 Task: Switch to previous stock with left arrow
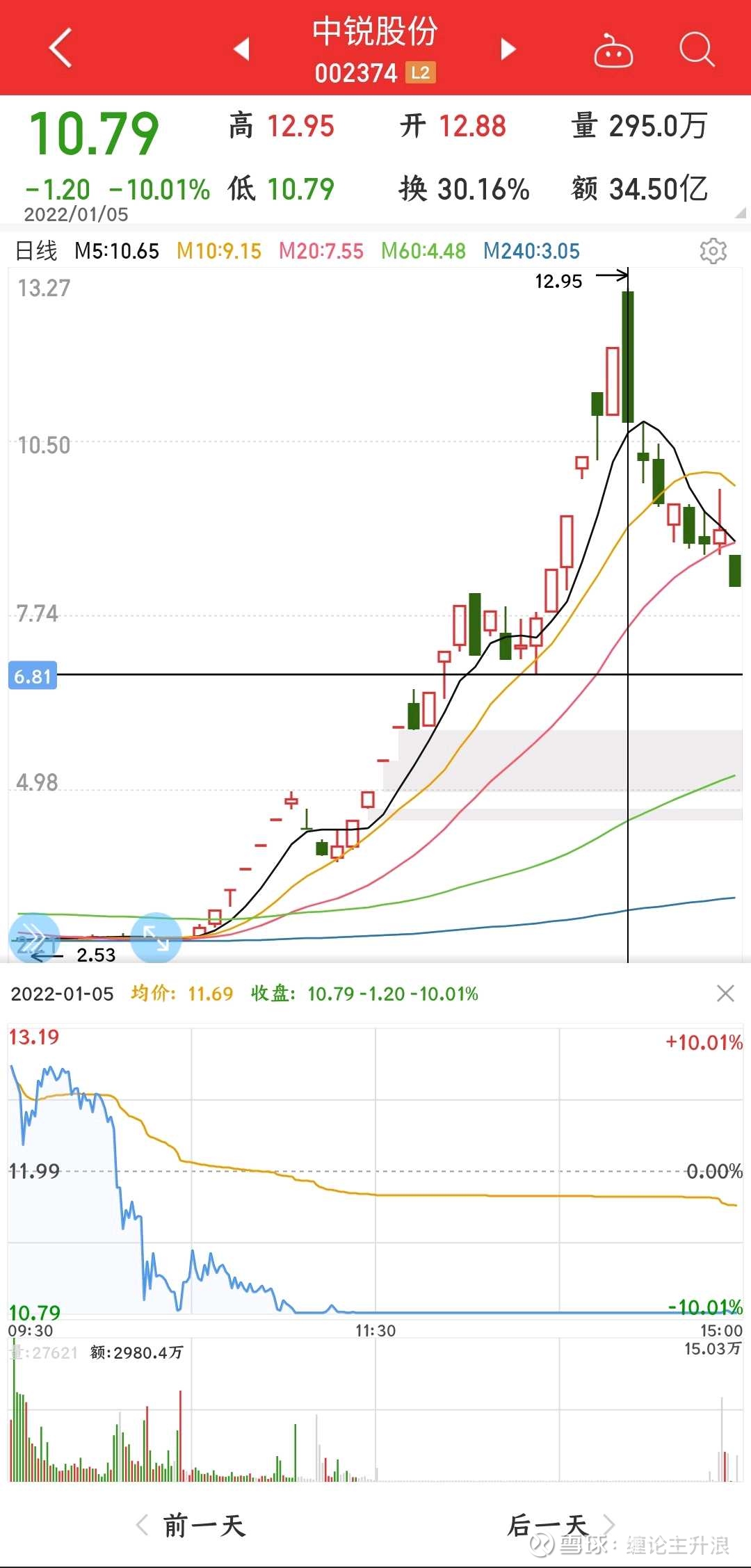243,49
